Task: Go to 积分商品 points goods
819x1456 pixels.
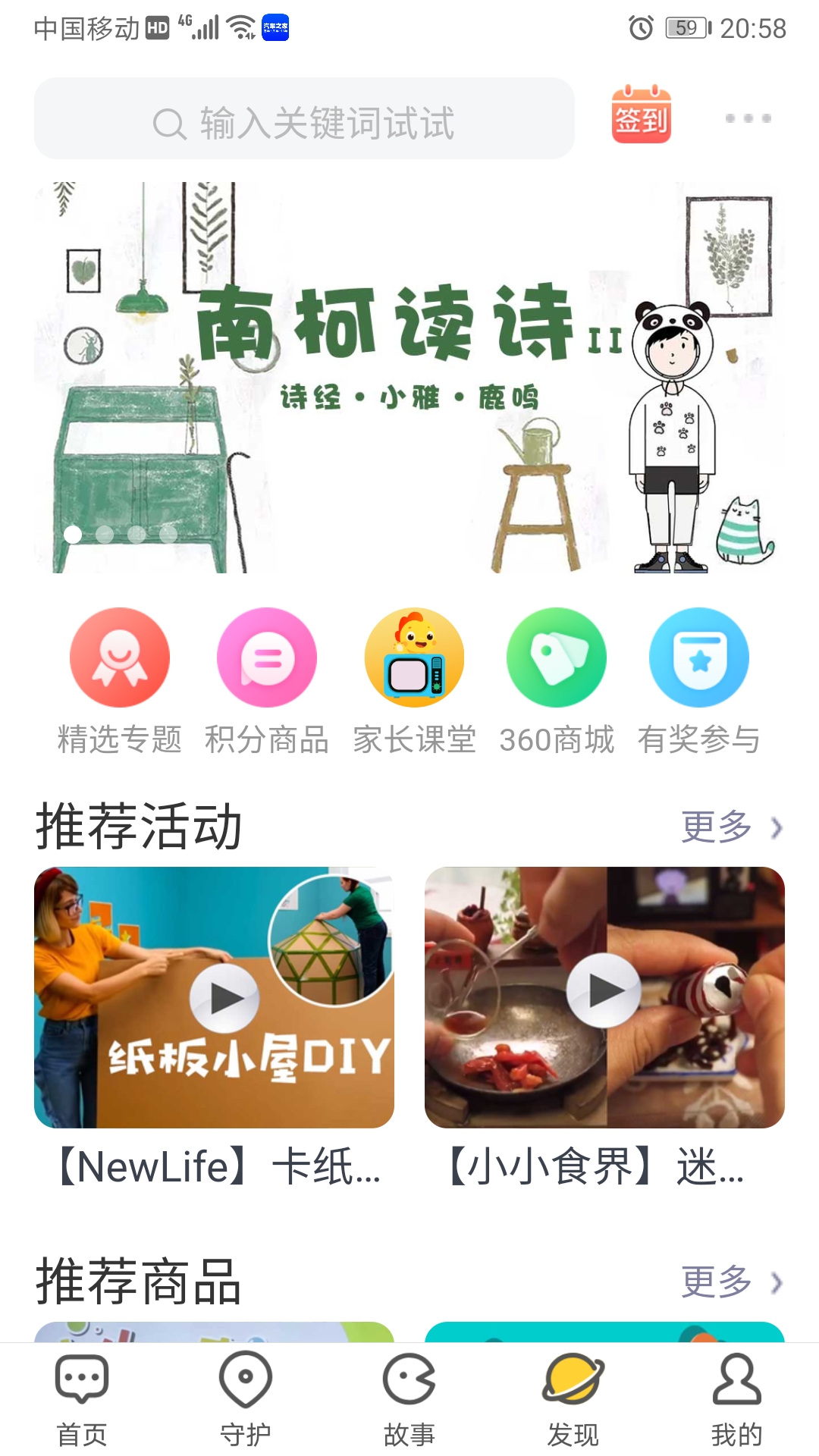Action: pyautogui.click(x=266, y=682)
